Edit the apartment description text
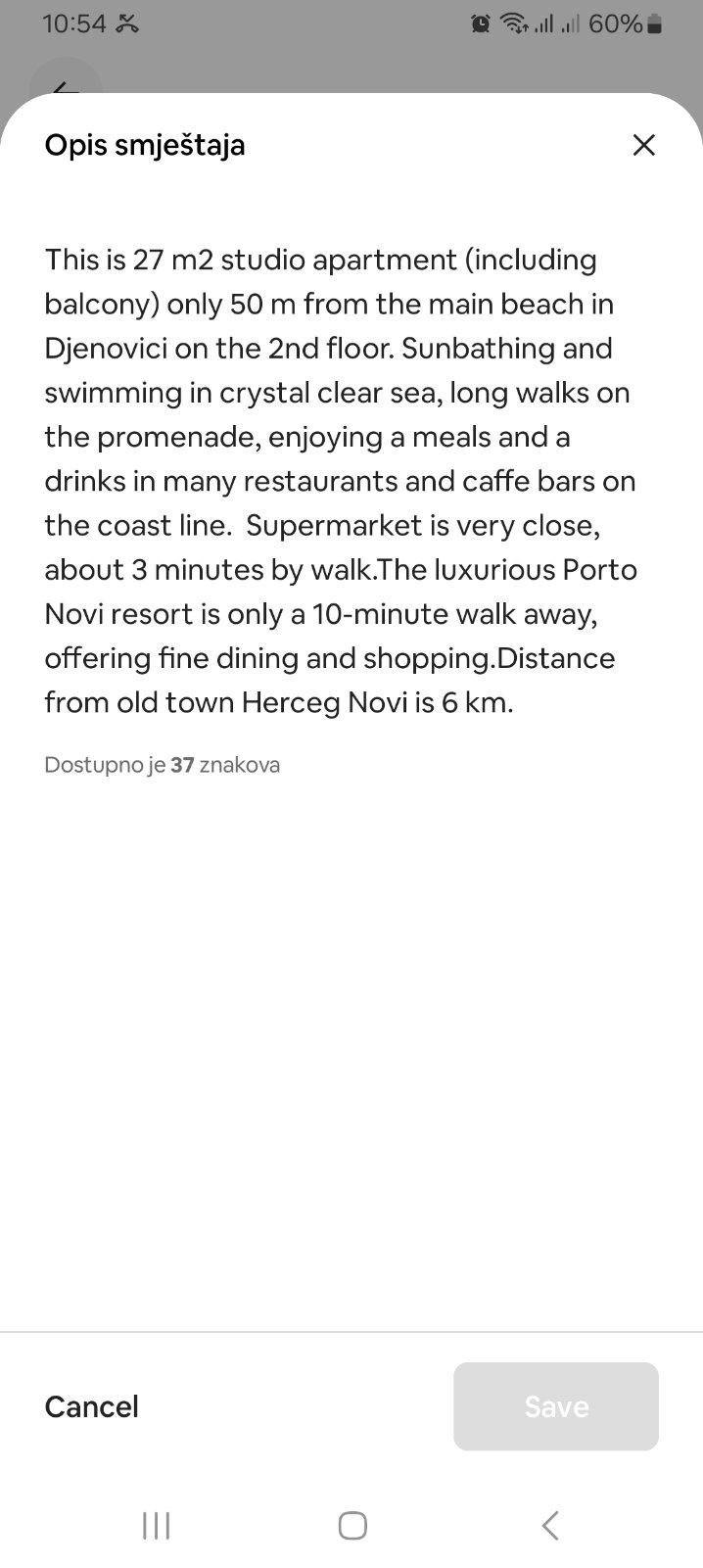The width and height of the screenshot is (703, 1568). point(341,481)
